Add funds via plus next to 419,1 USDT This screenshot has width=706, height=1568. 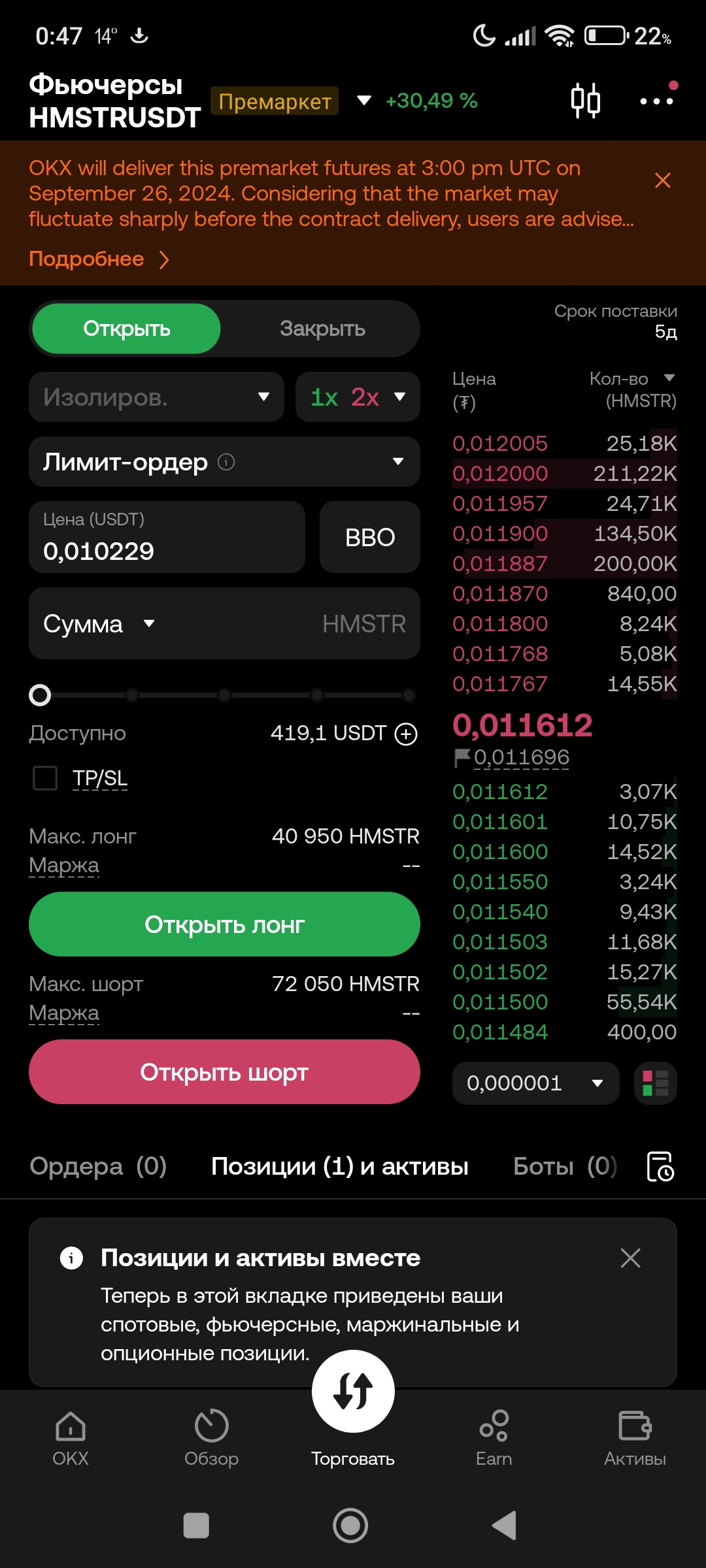coord(406,734)
